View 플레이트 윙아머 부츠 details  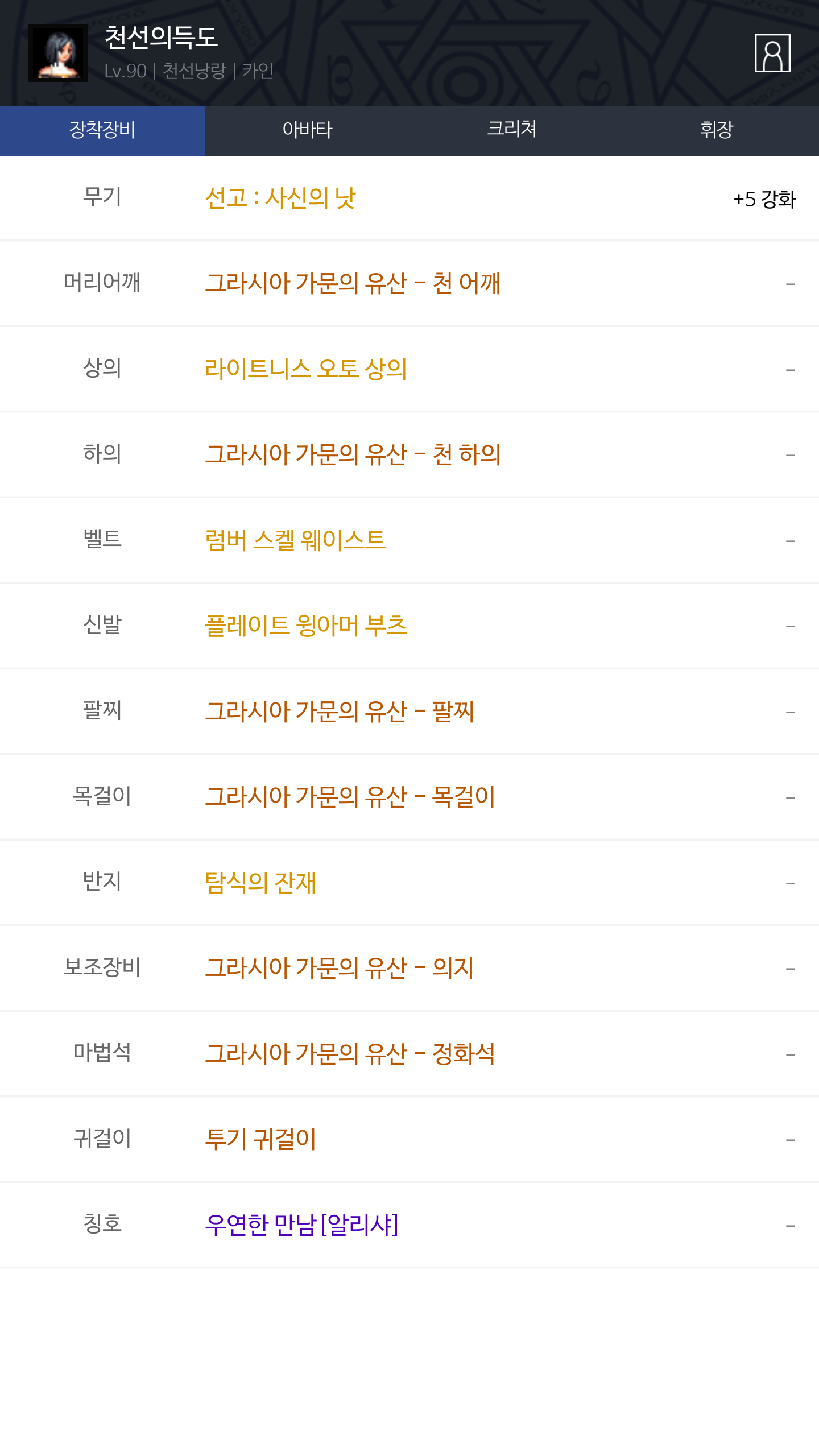306,626
